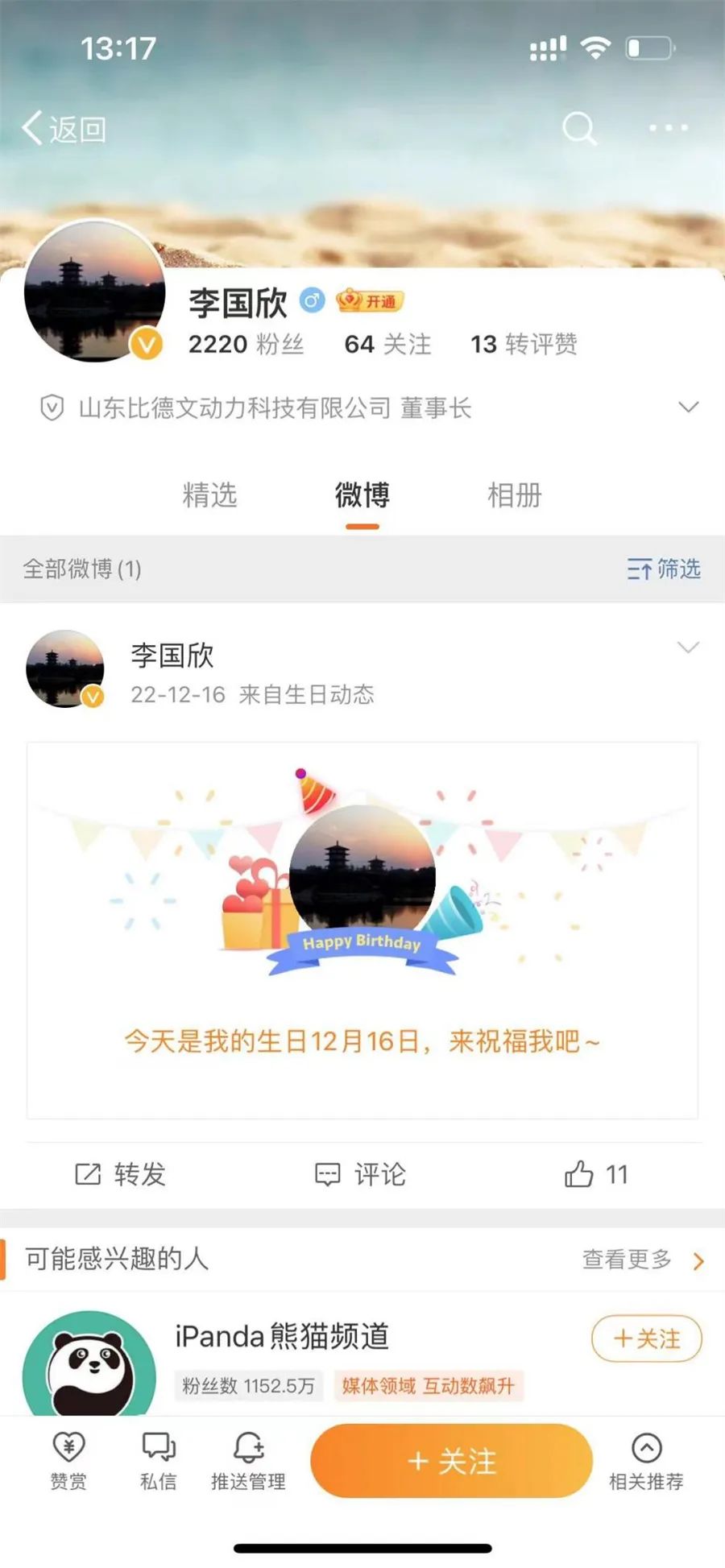
Task: Open the Happy Birthday post card
Action: (x=362, y=930)
